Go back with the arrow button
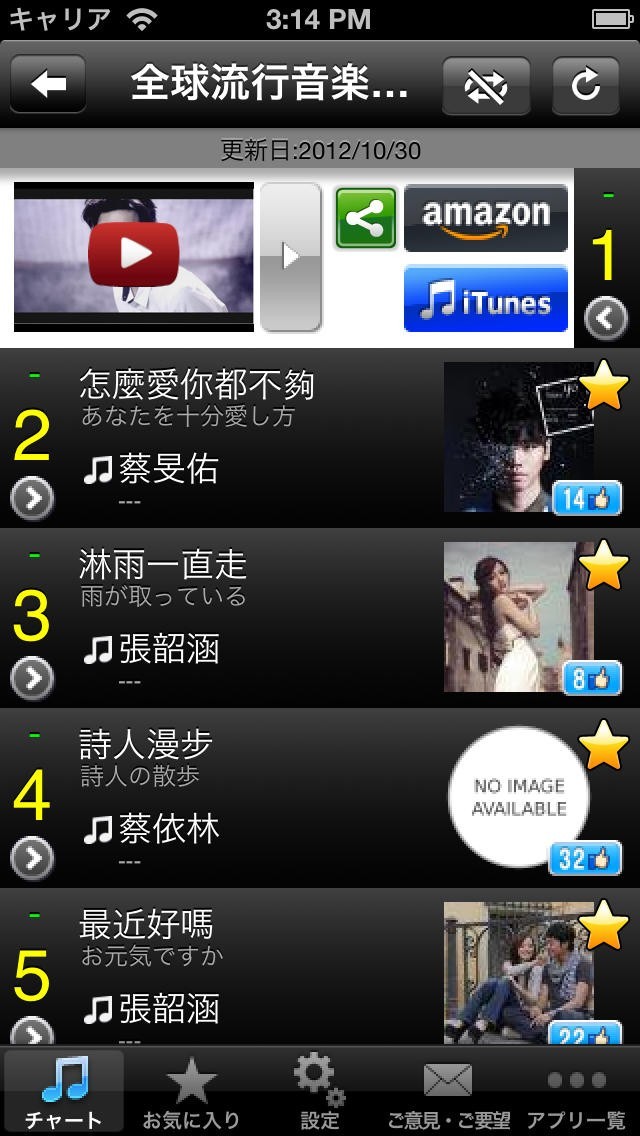 (48, 84)
